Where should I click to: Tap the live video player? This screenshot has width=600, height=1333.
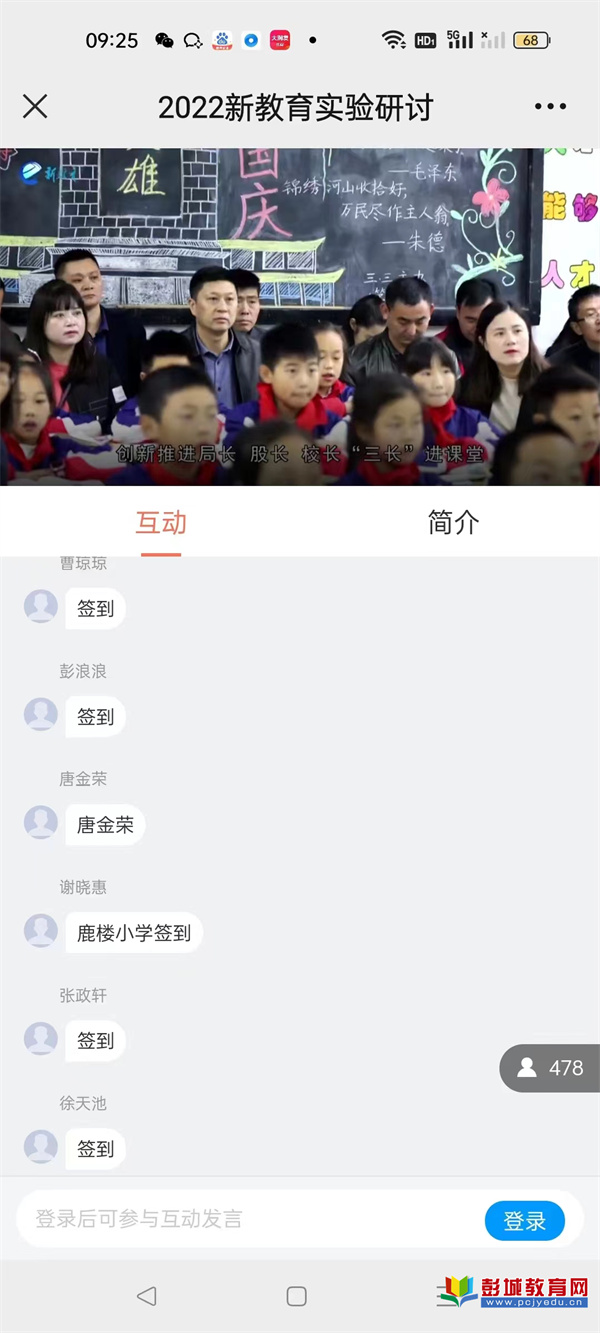click(x=300, y=317)
